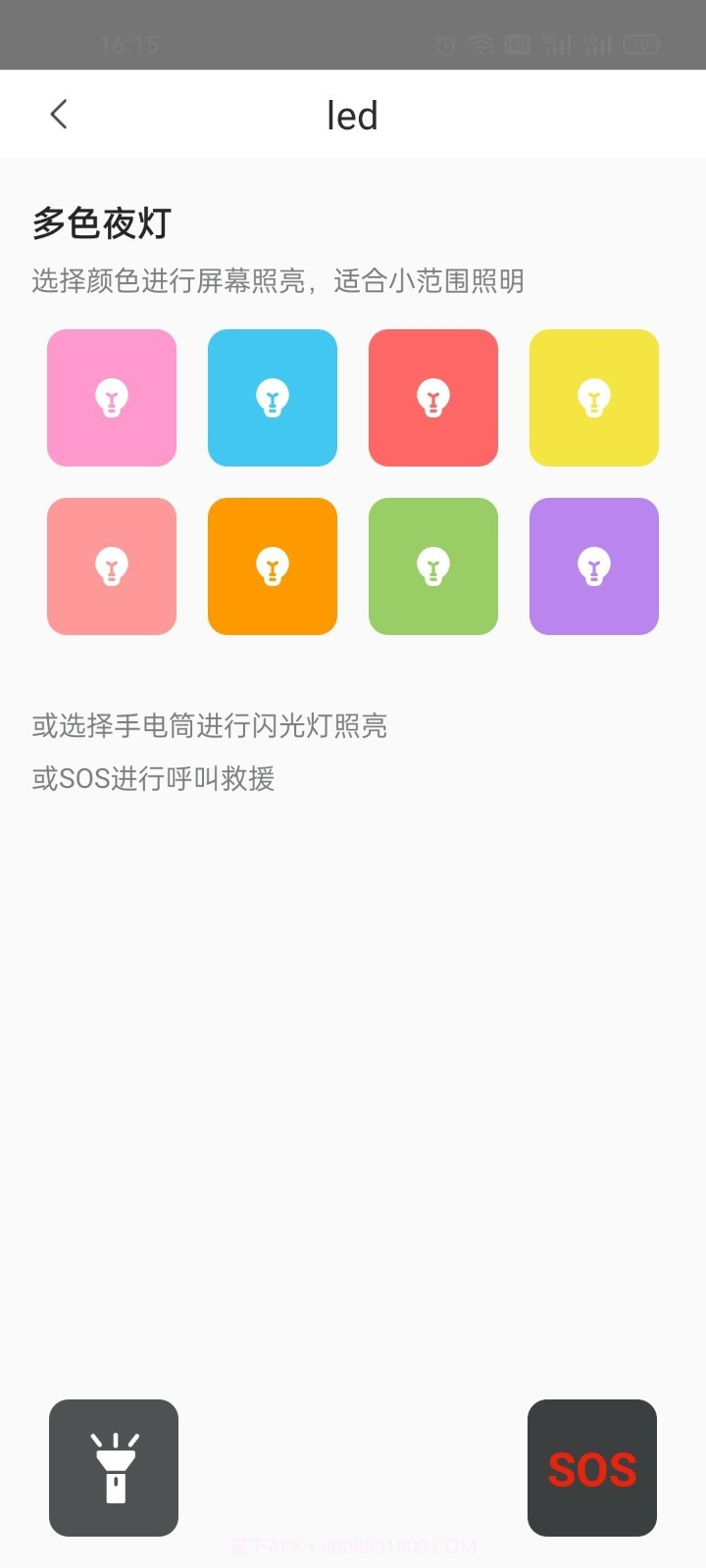Select the orange light bulb

(272, 565)
